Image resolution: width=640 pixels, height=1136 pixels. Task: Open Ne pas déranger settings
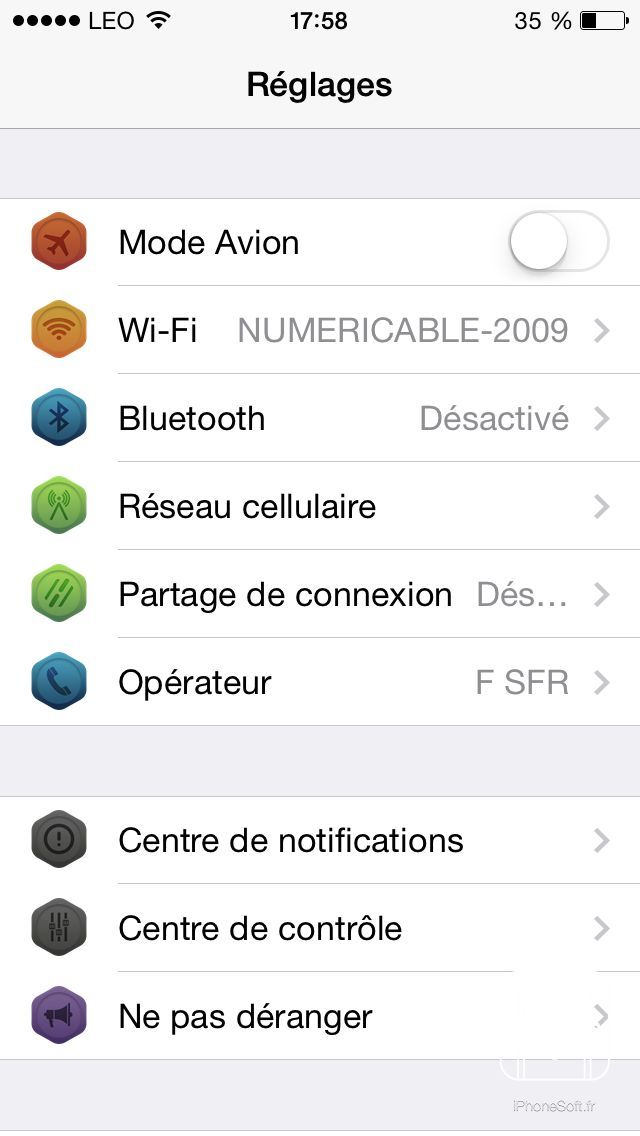(320, 1016)
